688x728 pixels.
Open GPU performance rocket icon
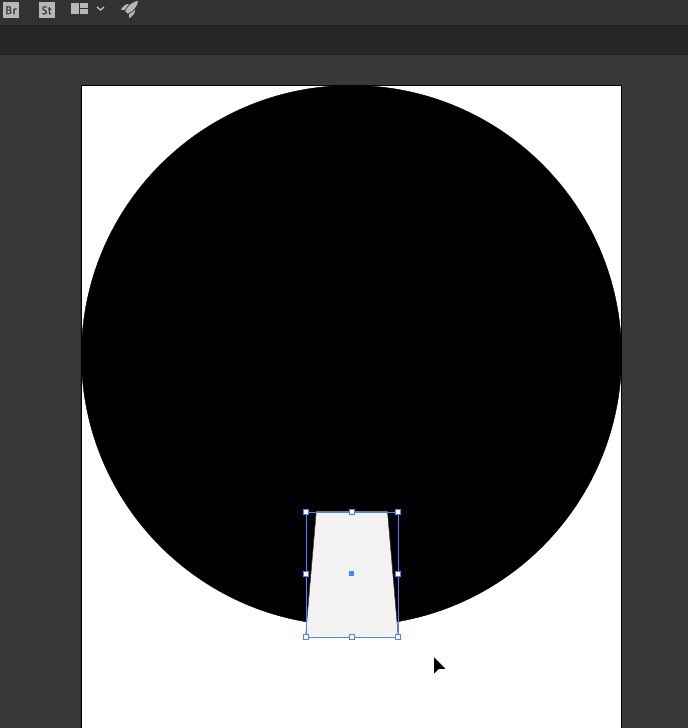130,10
